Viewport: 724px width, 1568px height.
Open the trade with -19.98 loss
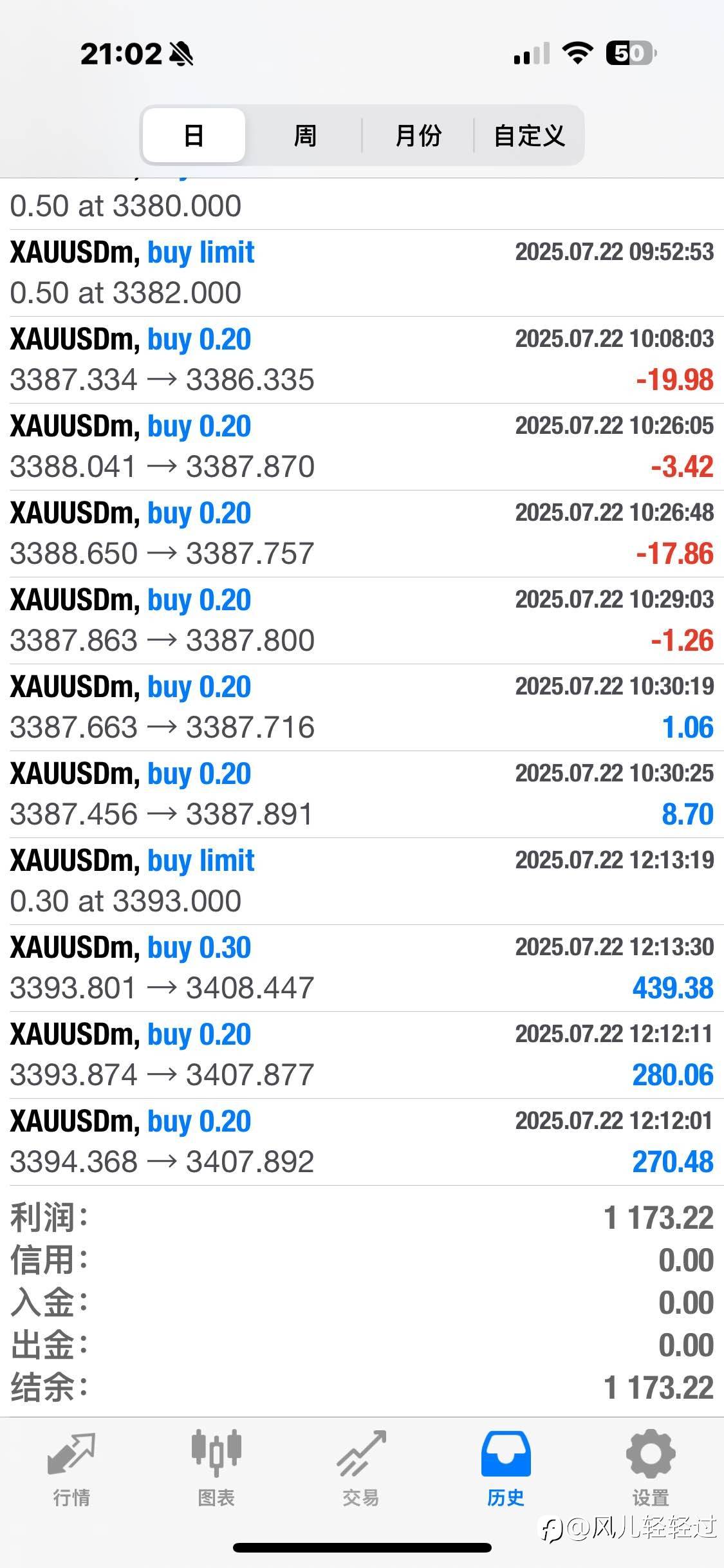(x=362, y=360)
